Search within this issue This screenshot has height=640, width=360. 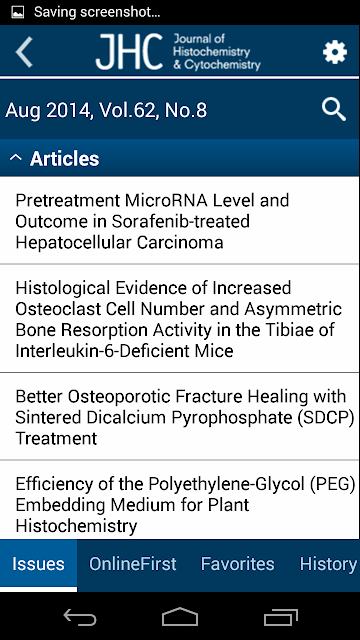(x=333, y=110)
